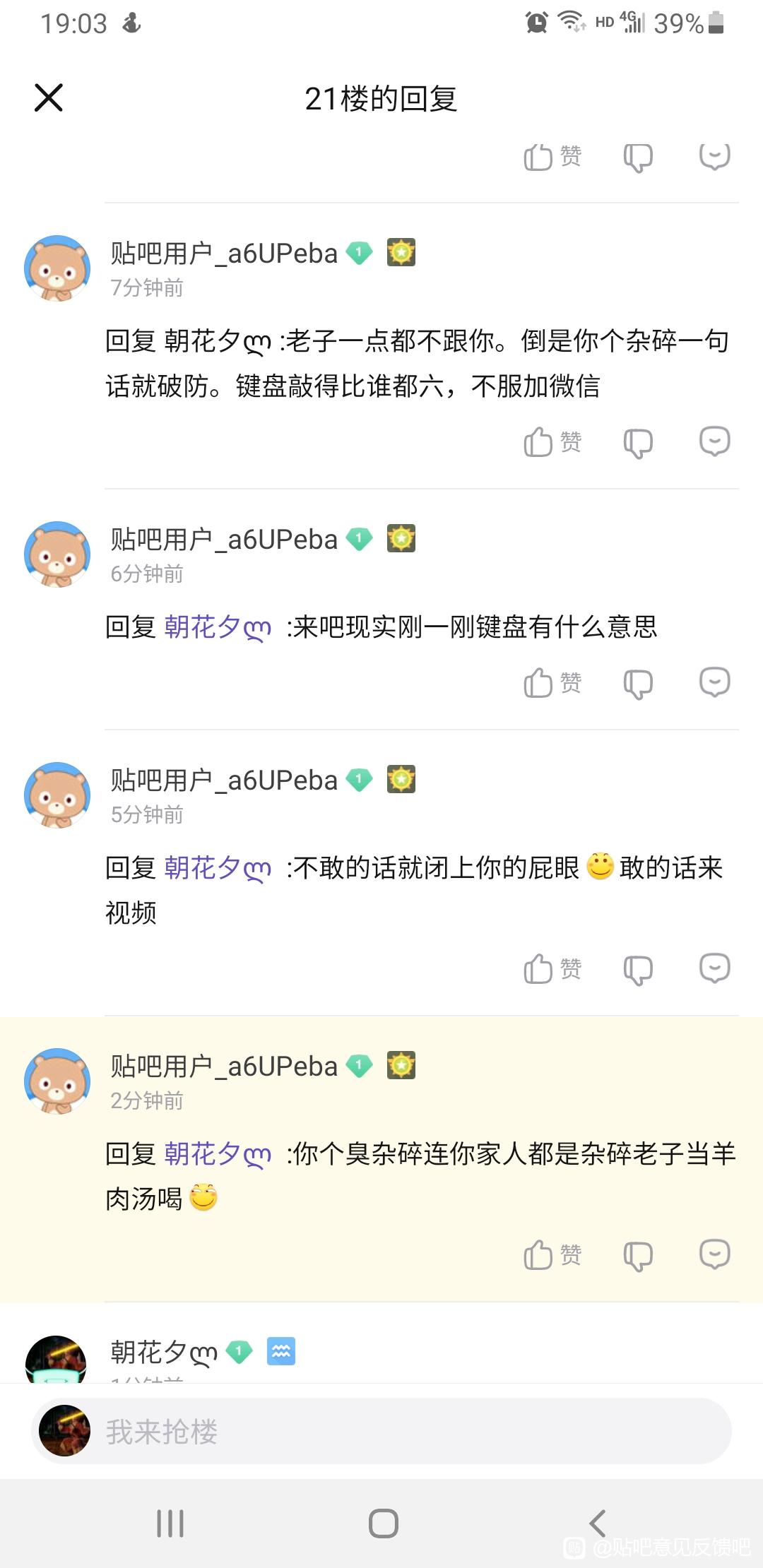763x1568 pixels.
Task: Comment on the reply posted 5分钟前
Action: (x=714, y=968)
